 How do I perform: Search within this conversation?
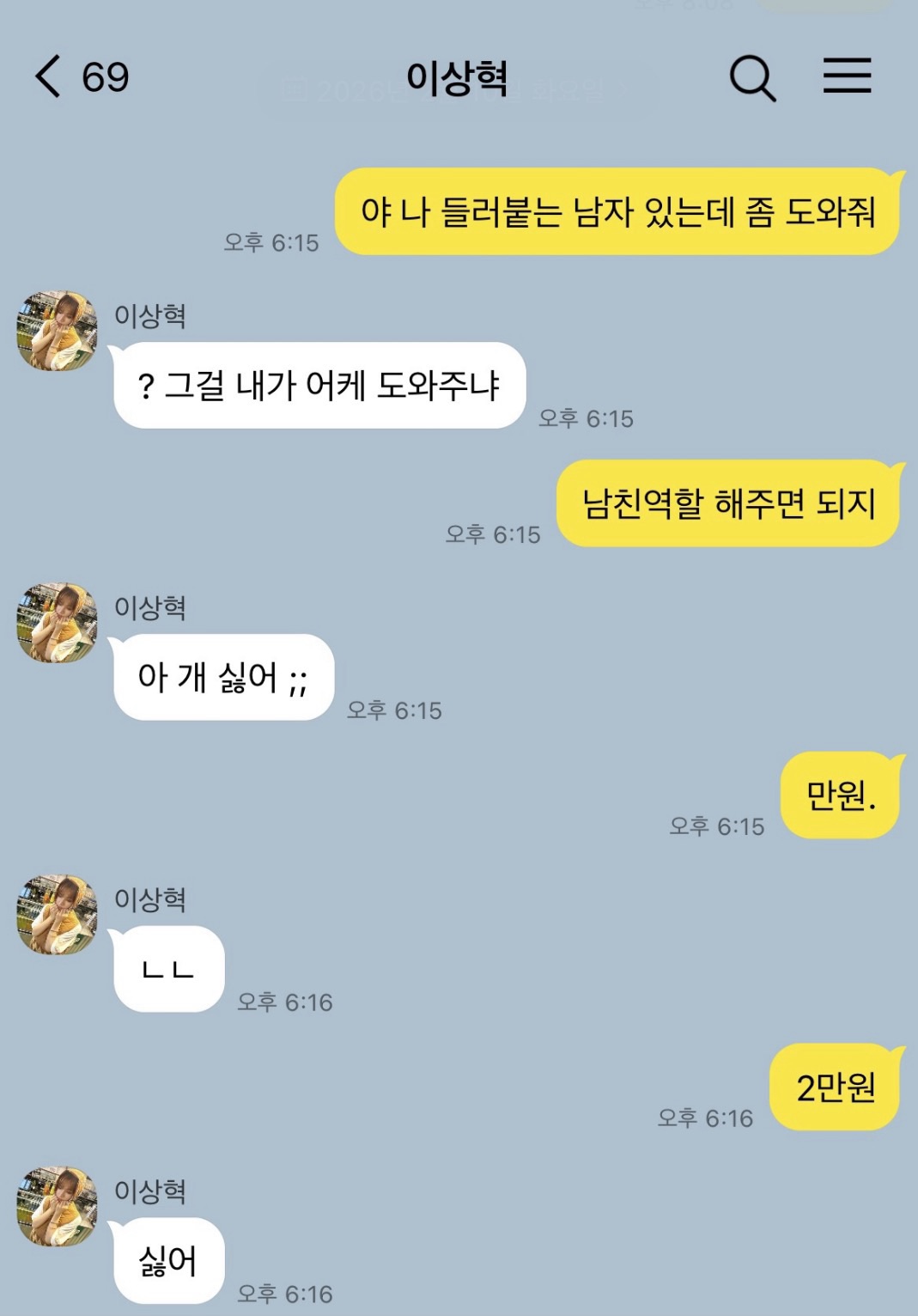[752, 77]
